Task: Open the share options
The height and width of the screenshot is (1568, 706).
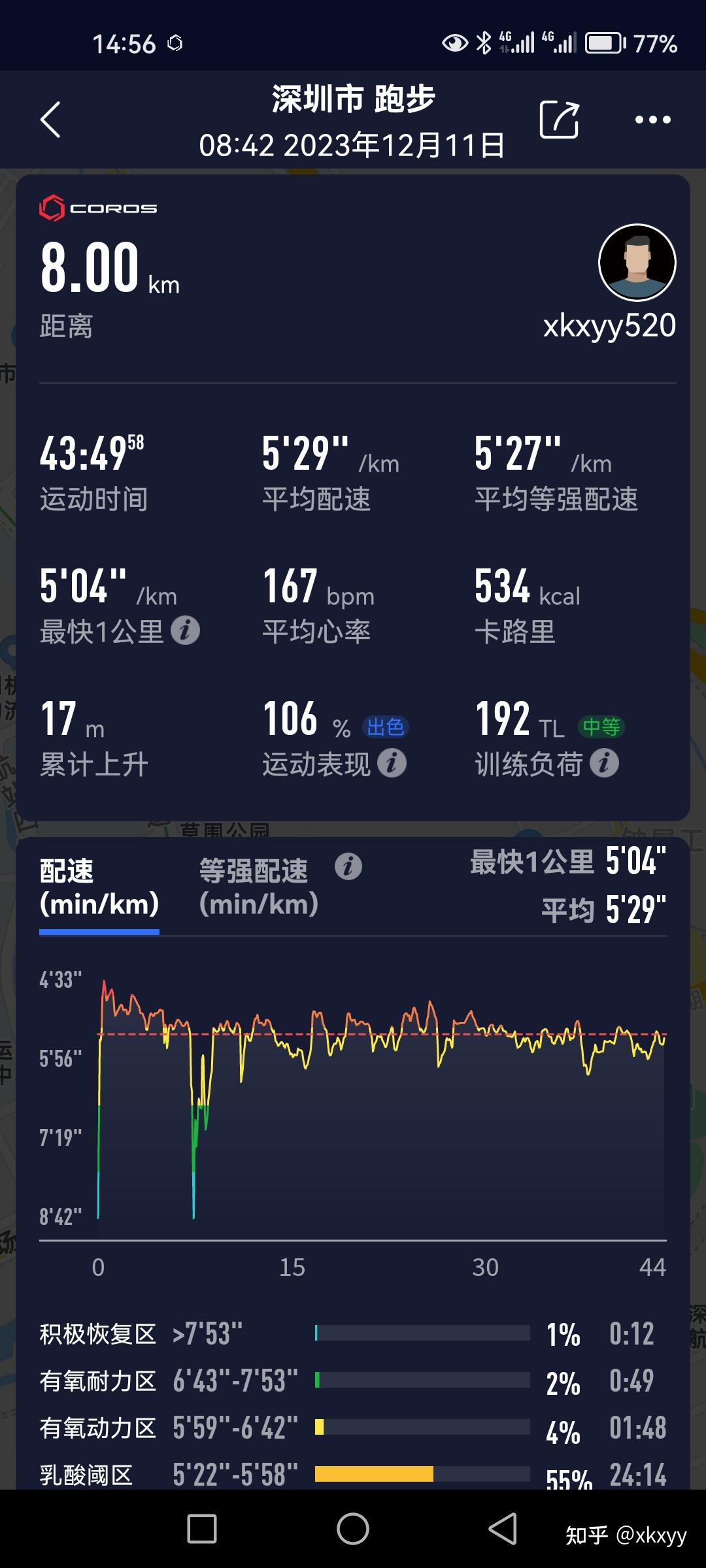Action: (x=559, y=120)
